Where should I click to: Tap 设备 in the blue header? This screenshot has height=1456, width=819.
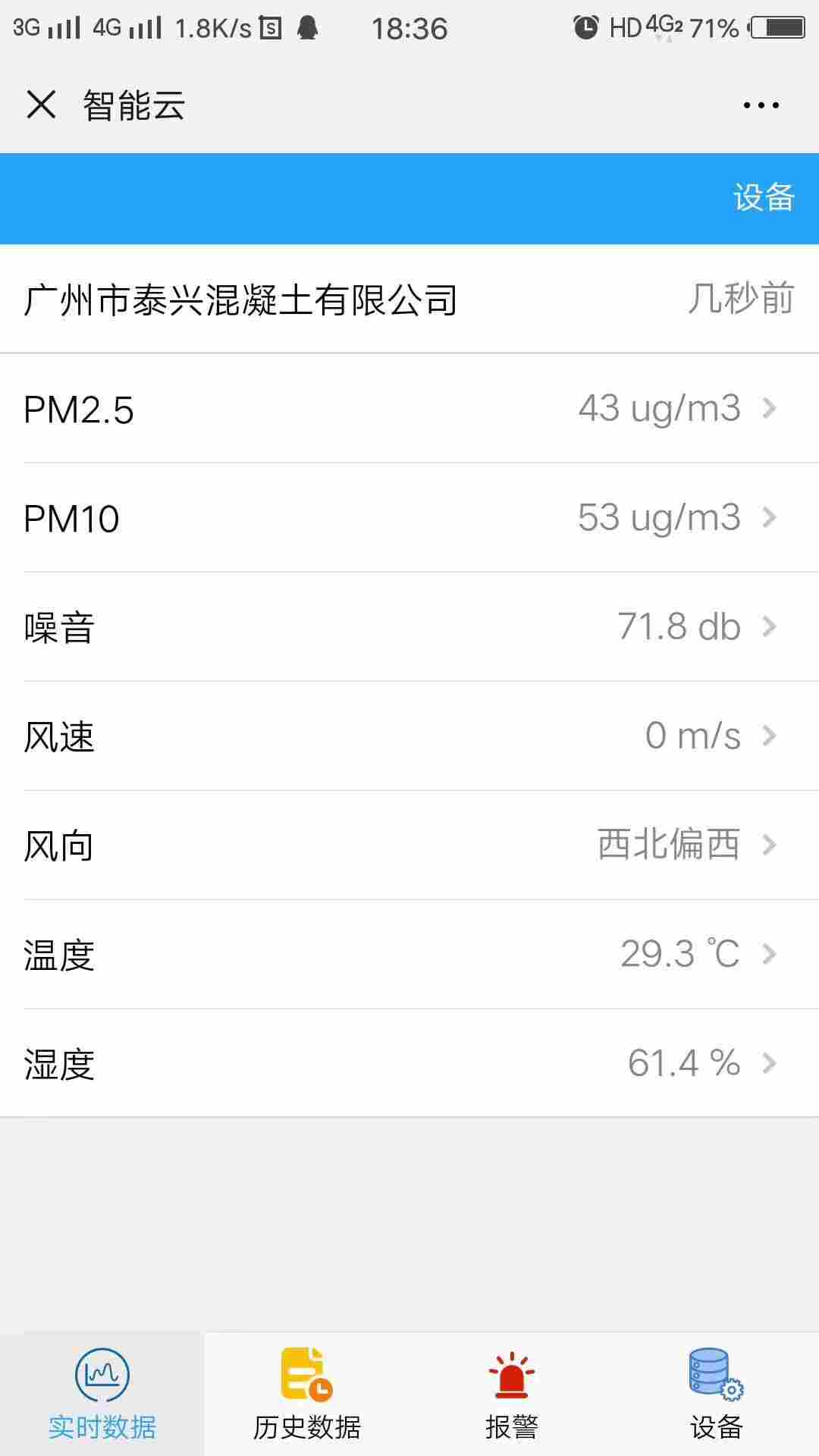[763, 198]
